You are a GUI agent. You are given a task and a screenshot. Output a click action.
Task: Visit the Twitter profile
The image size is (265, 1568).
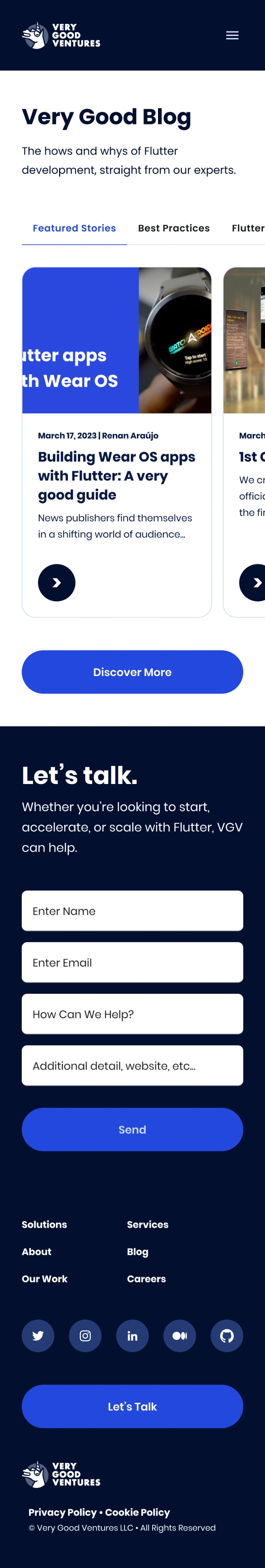tap(38, 1336)
